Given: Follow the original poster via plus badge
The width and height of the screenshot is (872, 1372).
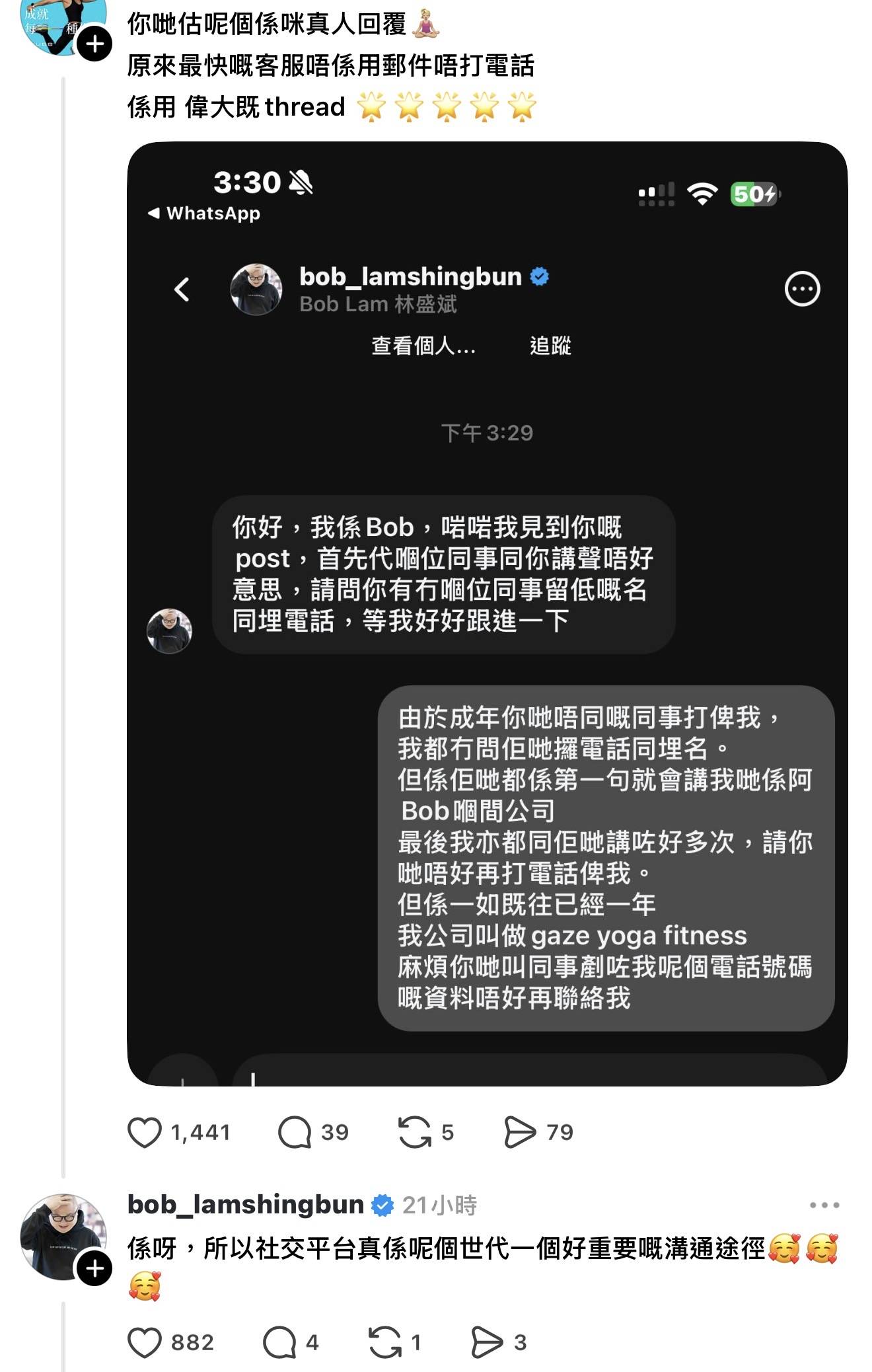Looking at the screenshot, I should tap(94, 45).
